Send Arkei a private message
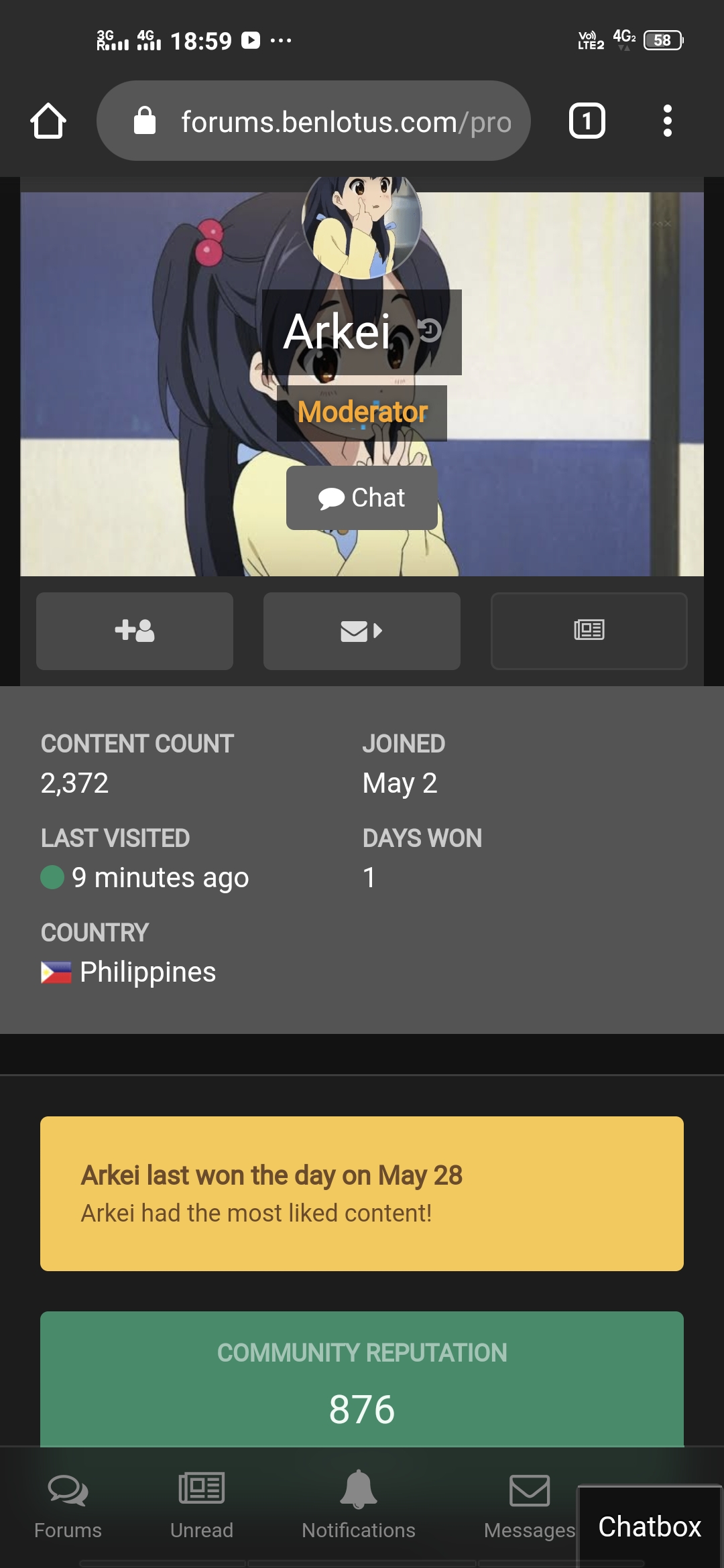This screenshot has width=724, height=1568. 362,631
